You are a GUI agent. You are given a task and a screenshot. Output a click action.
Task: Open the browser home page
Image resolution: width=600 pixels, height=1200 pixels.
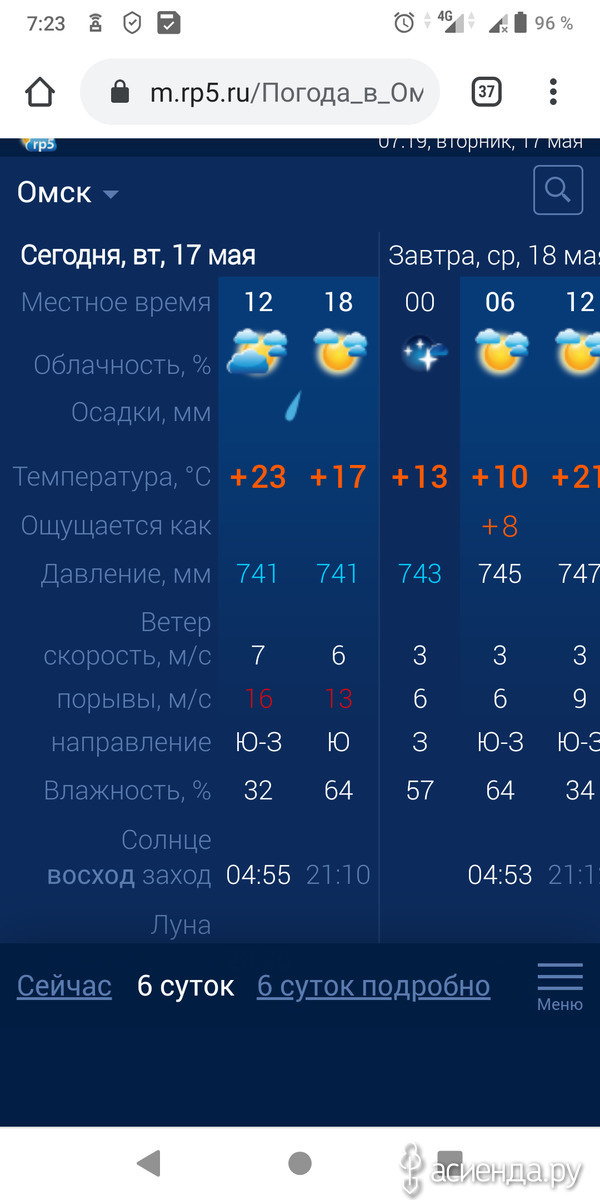click(x=40, y=93)
